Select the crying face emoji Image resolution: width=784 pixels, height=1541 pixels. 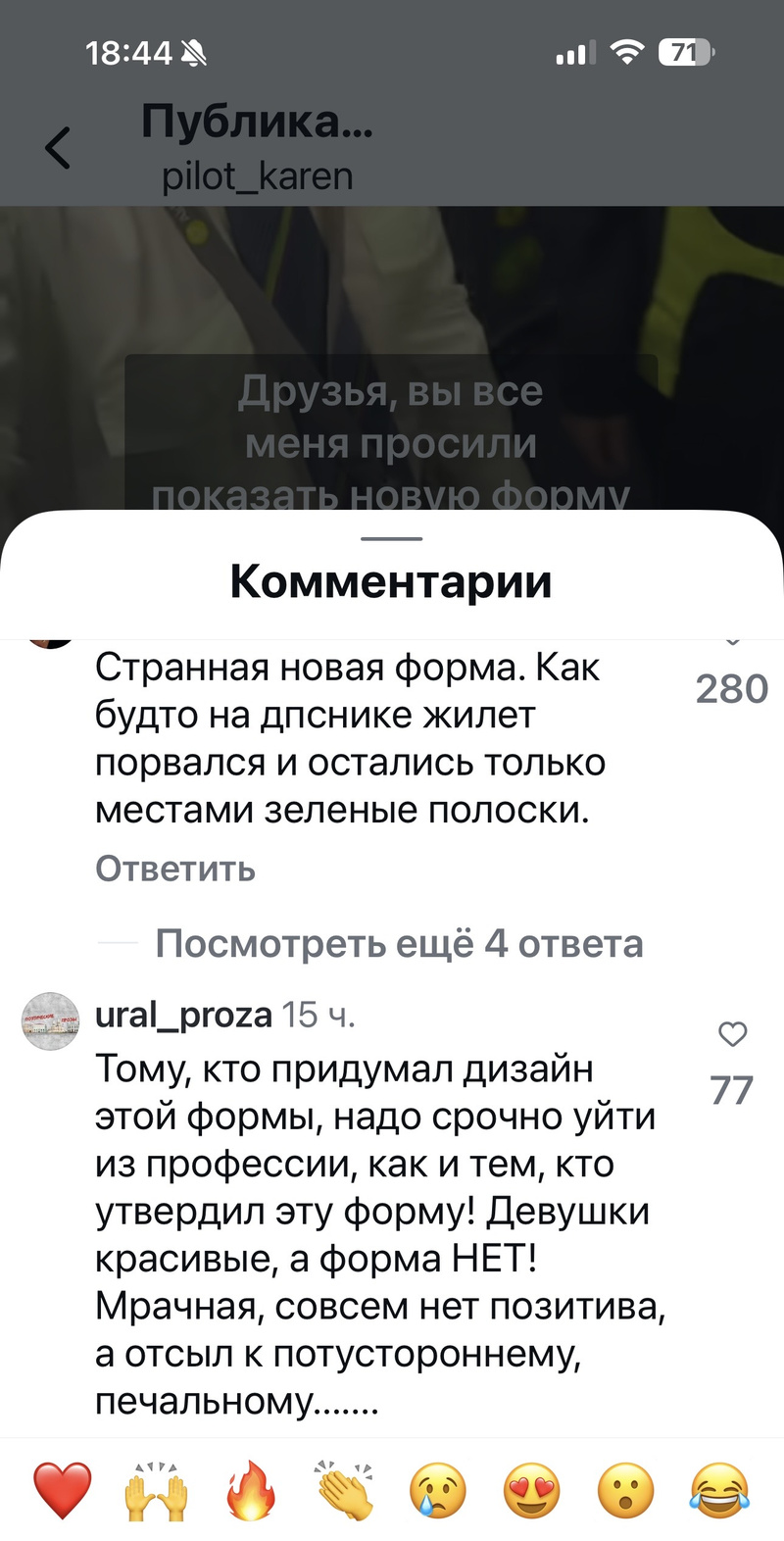click(438, 1491)
